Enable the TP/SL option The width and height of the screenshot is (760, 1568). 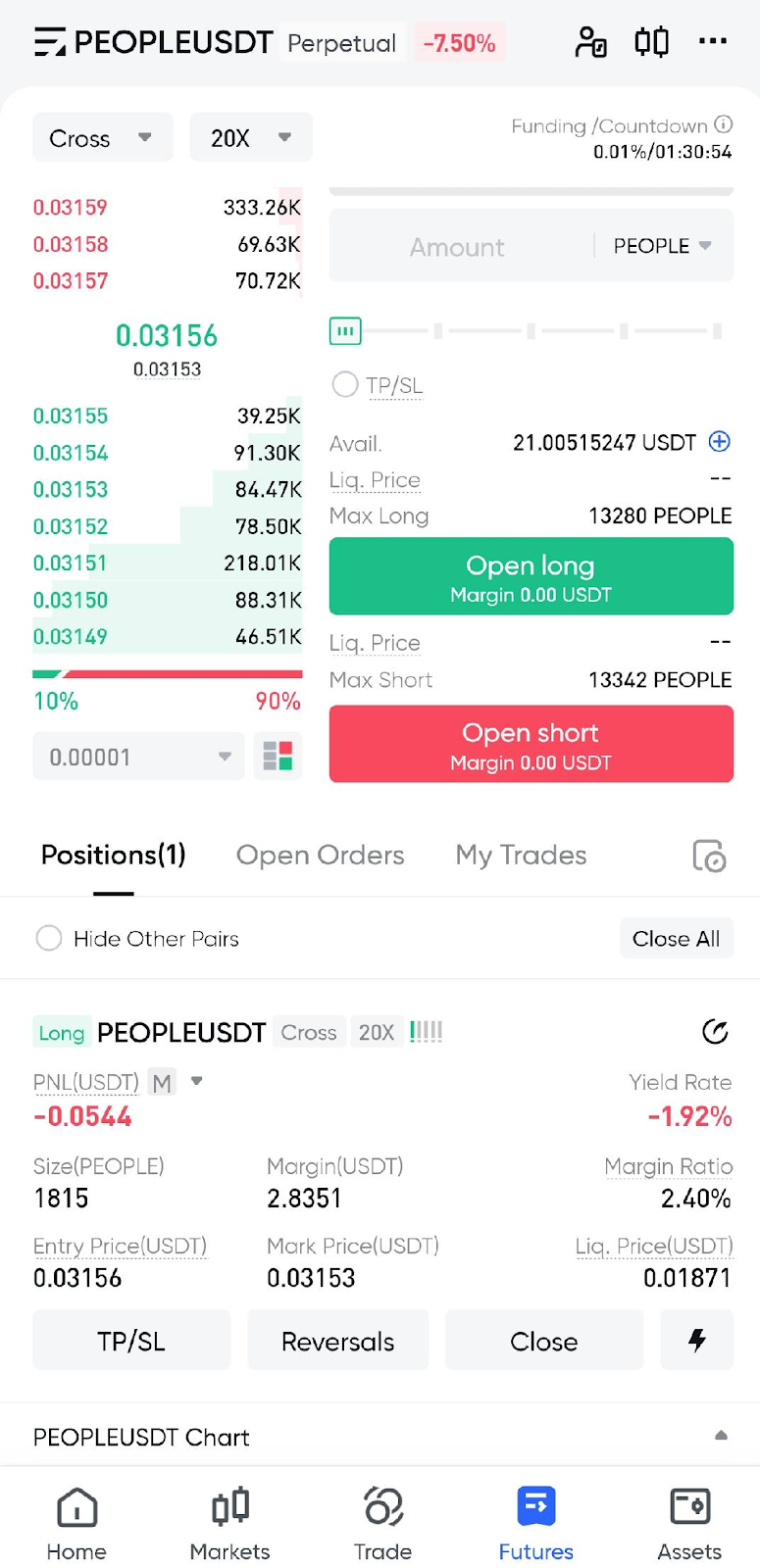tap(345, 384)
